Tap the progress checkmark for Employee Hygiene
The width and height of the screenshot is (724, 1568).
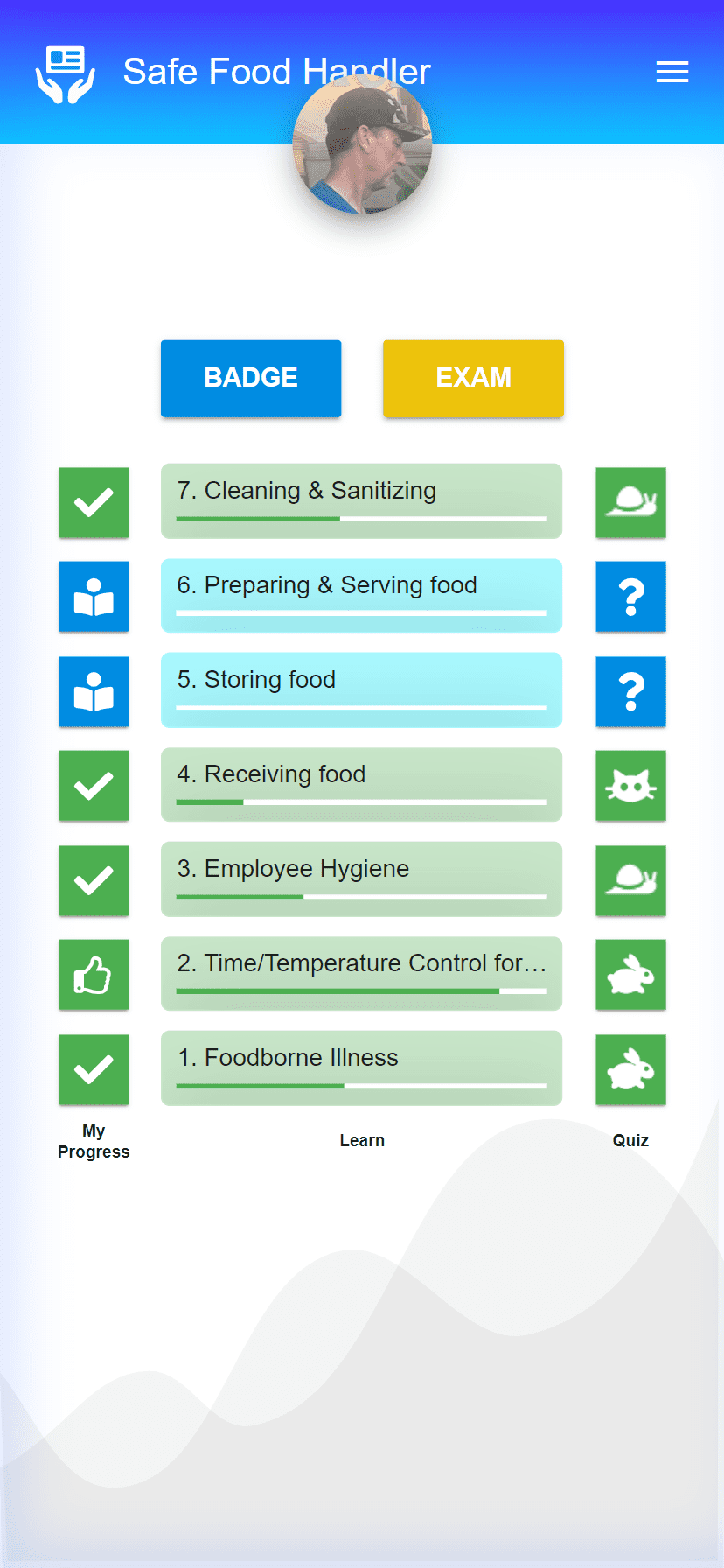click(94, 880)
